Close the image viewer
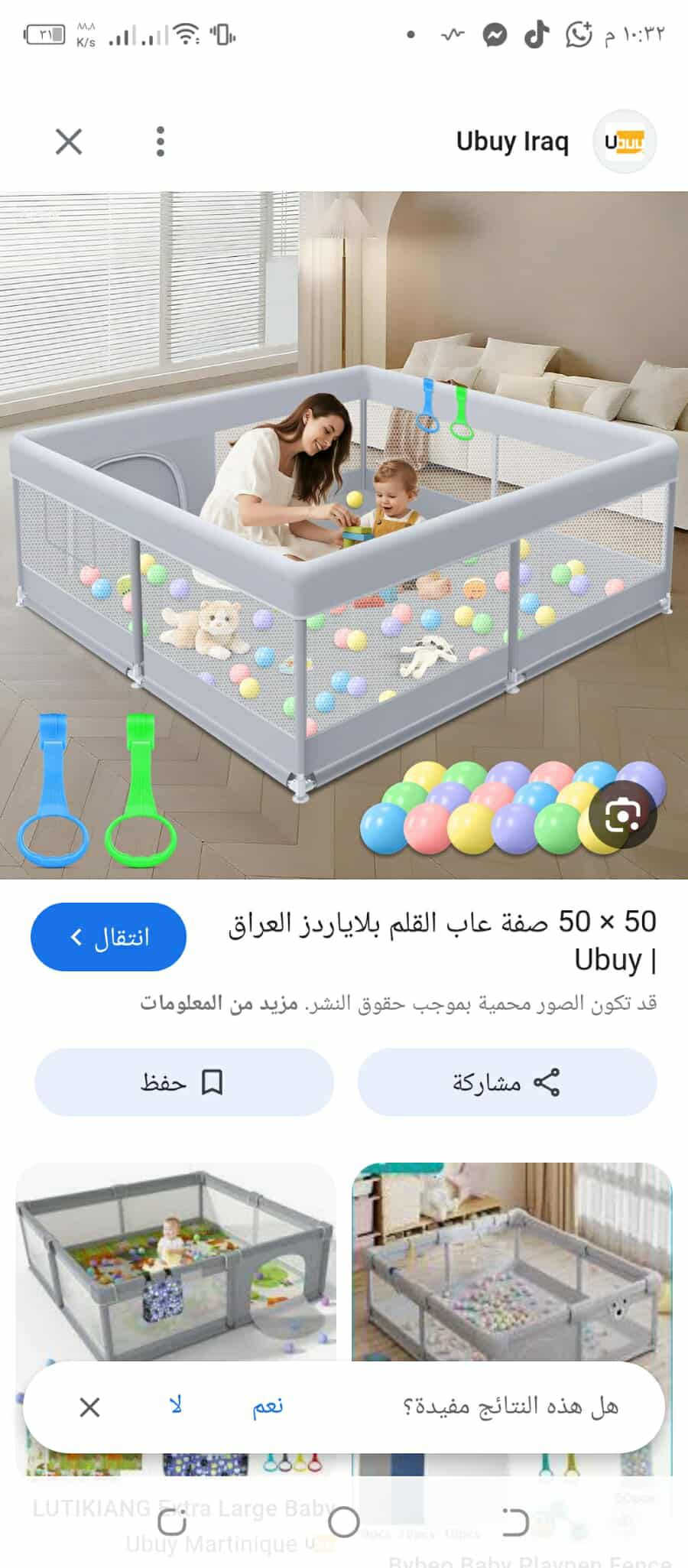This screenshot has width=688, height=1568. tap(69, 142)
